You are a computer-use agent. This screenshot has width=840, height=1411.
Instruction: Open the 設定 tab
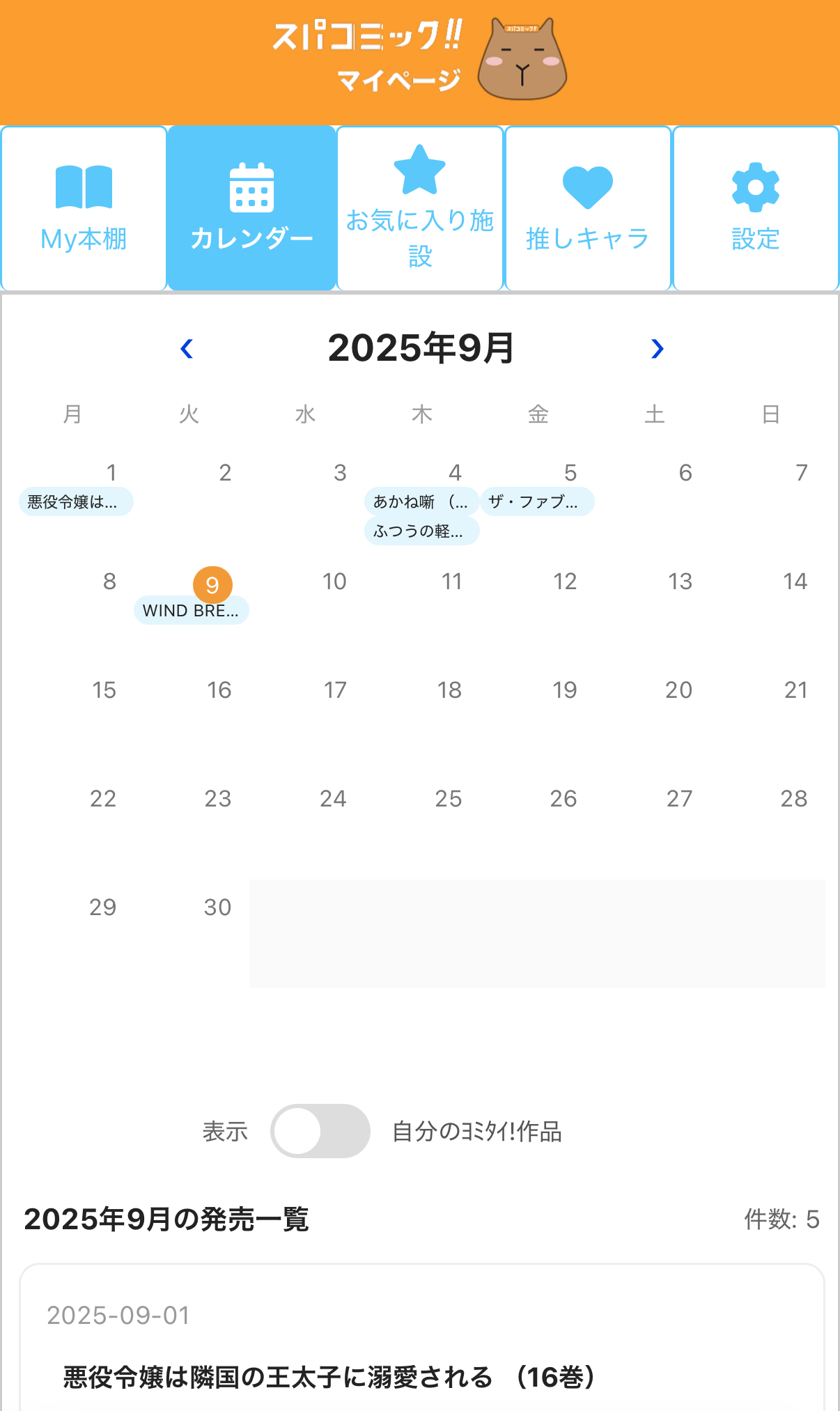[x=756, y=208]
